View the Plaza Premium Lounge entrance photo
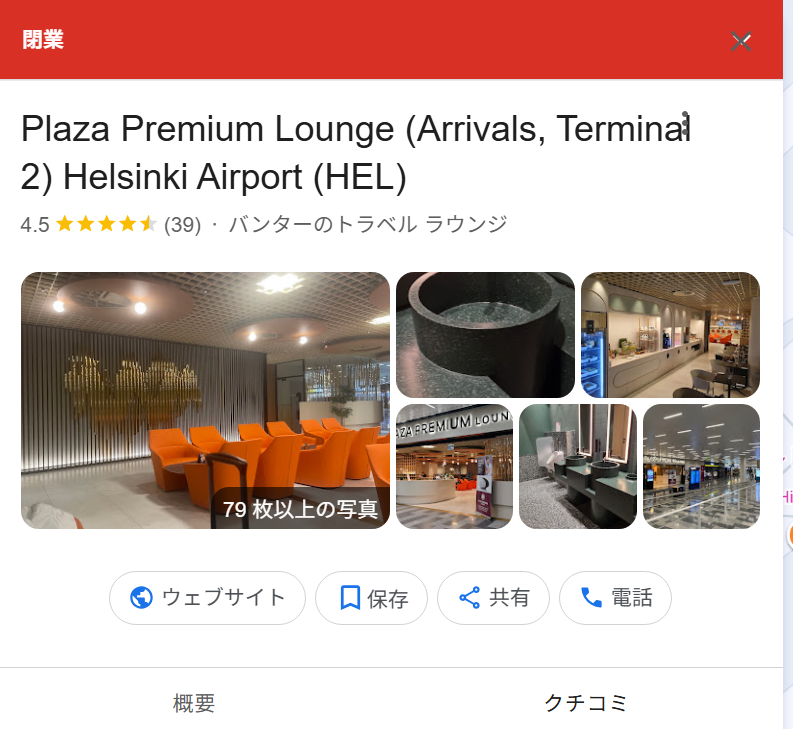The image size is (793, 729). tap(454, 466)
